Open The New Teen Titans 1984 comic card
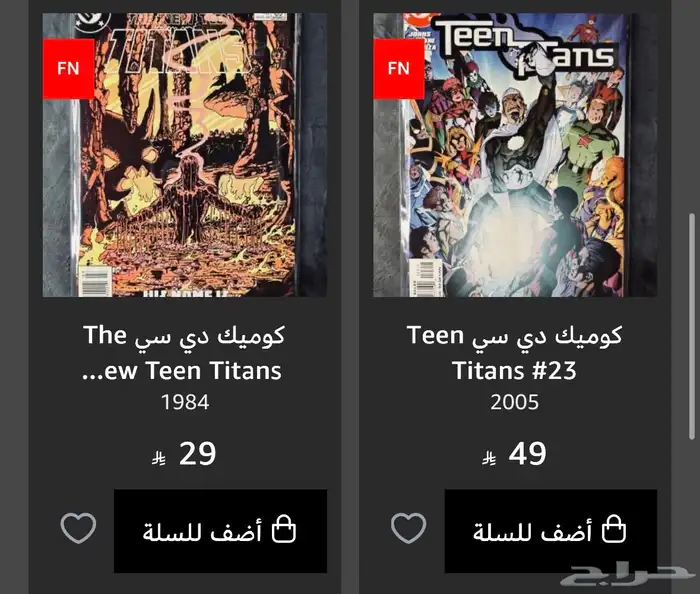The image size is (700, 594). click(x=184, y=155)
